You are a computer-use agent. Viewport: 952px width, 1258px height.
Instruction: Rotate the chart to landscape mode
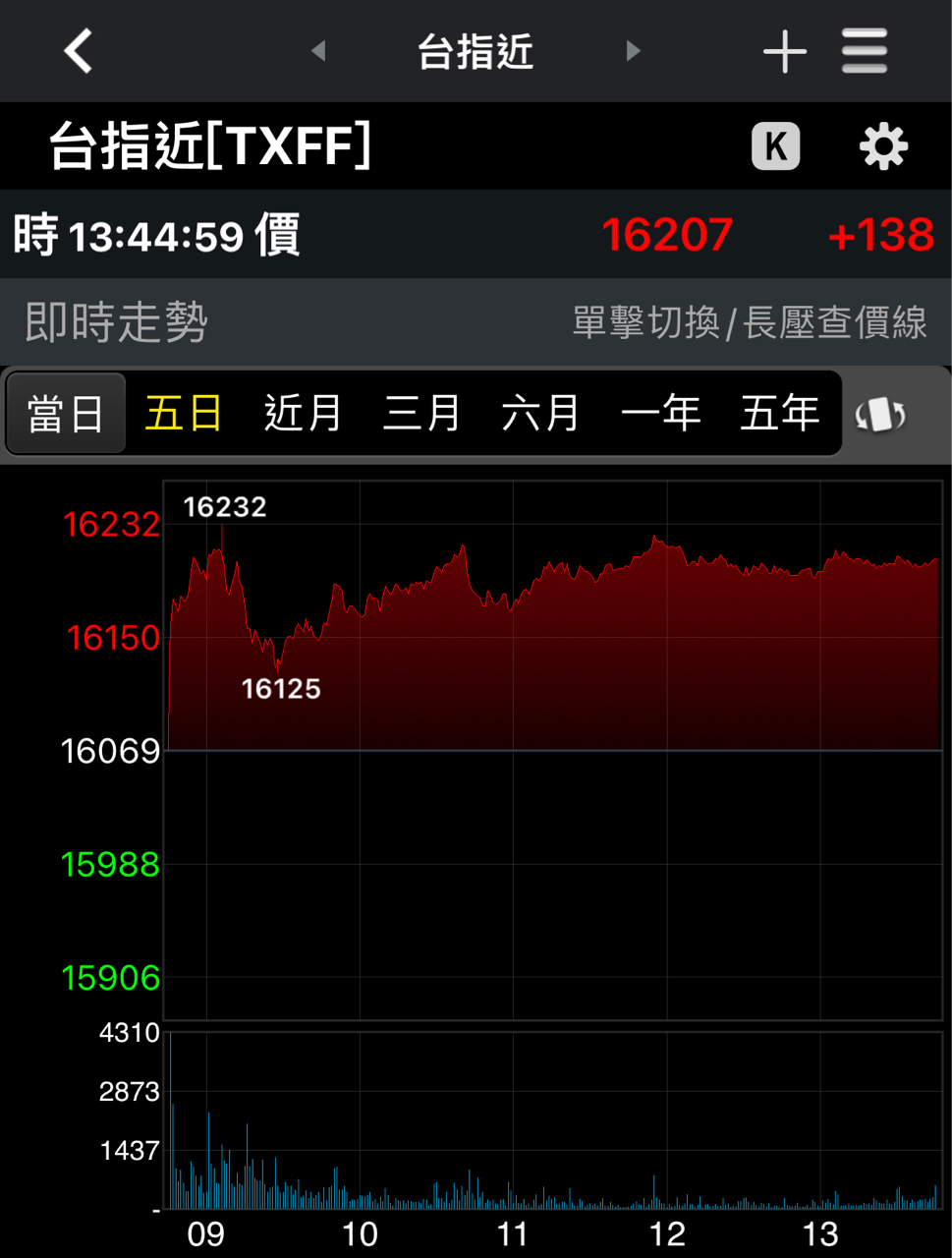click(879, 414)
